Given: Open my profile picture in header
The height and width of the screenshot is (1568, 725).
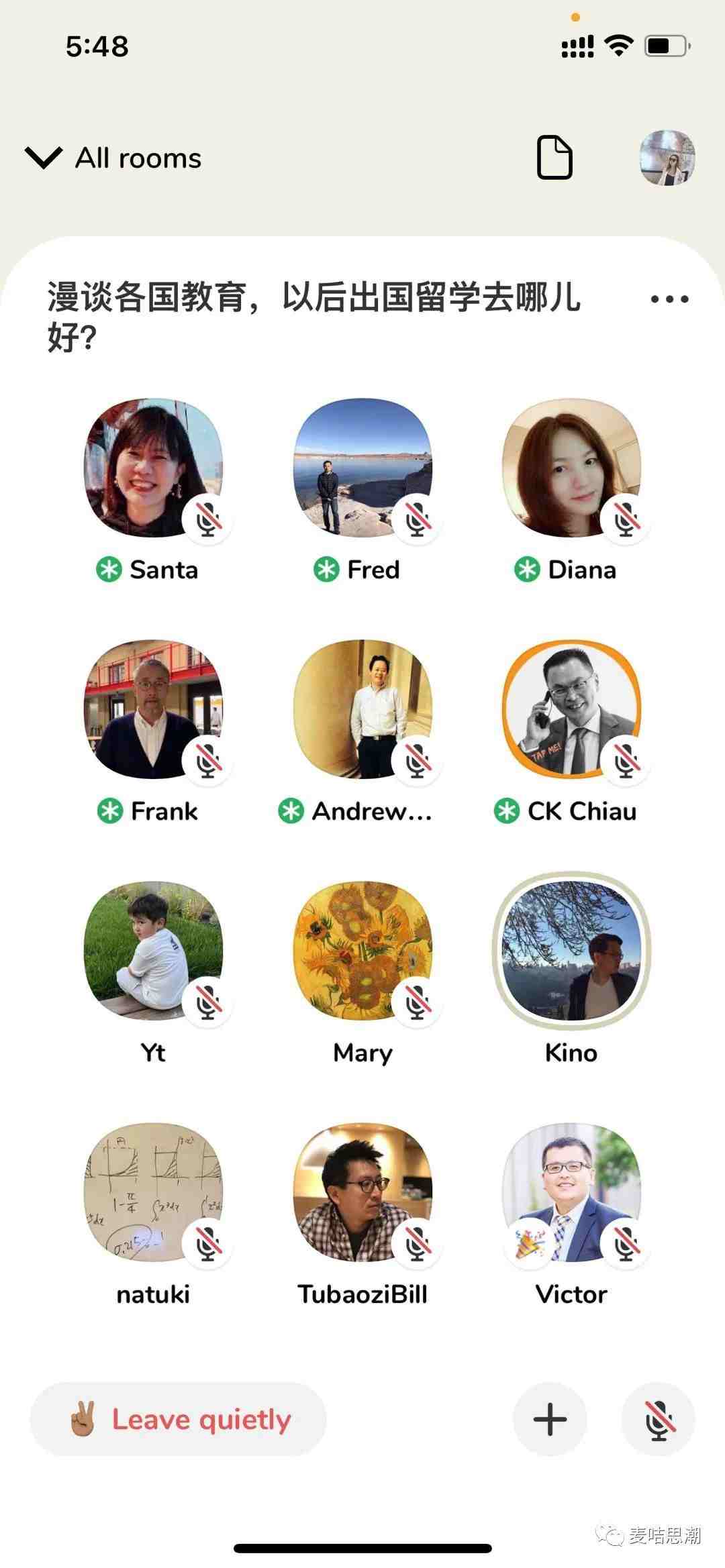Looking at the screenshot, I should [x=667, y=158].
